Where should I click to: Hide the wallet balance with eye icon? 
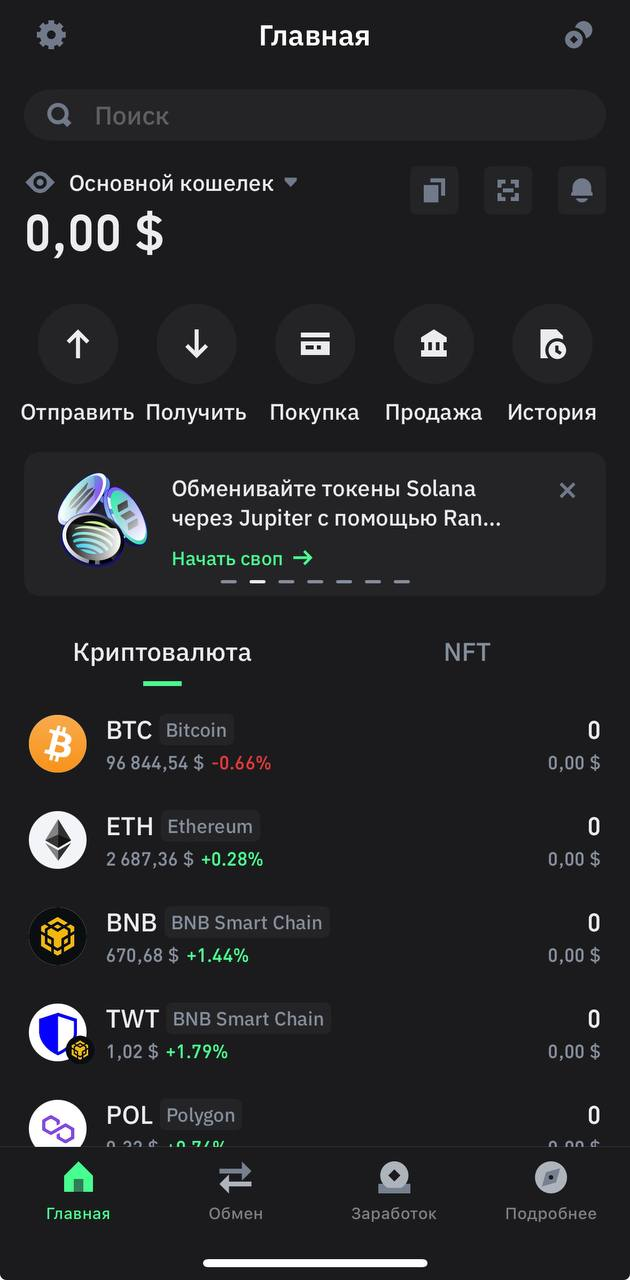click(x=40, y=183)
